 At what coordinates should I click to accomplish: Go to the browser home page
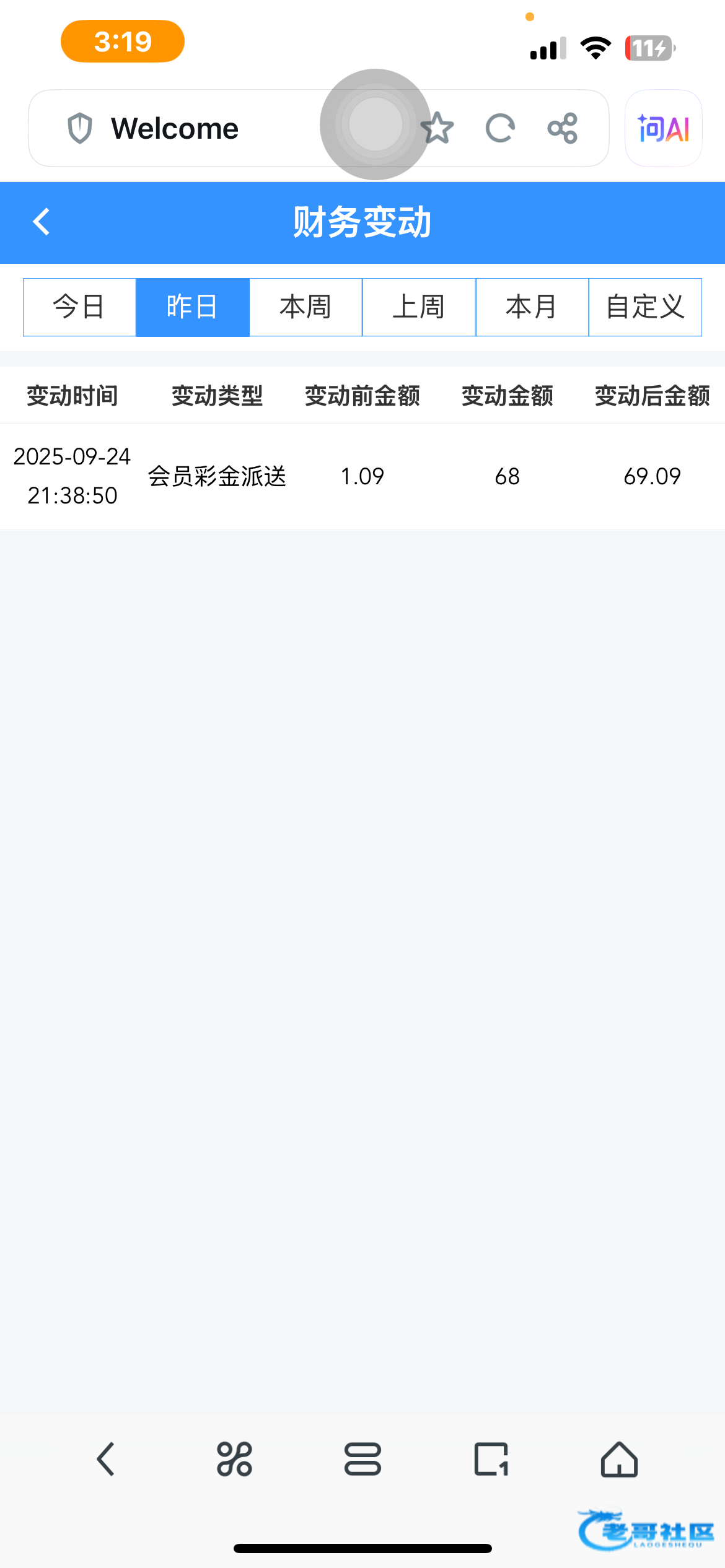point(619,1459)
